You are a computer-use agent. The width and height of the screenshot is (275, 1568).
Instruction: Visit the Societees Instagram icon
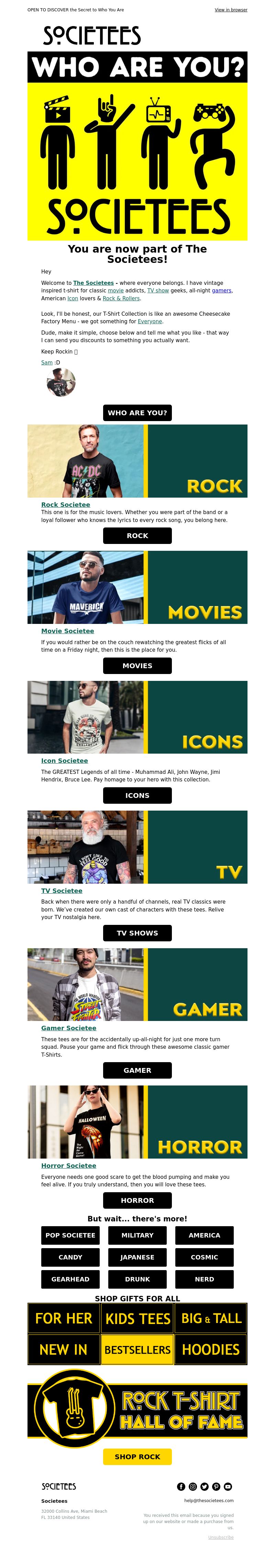point(193,1486)
